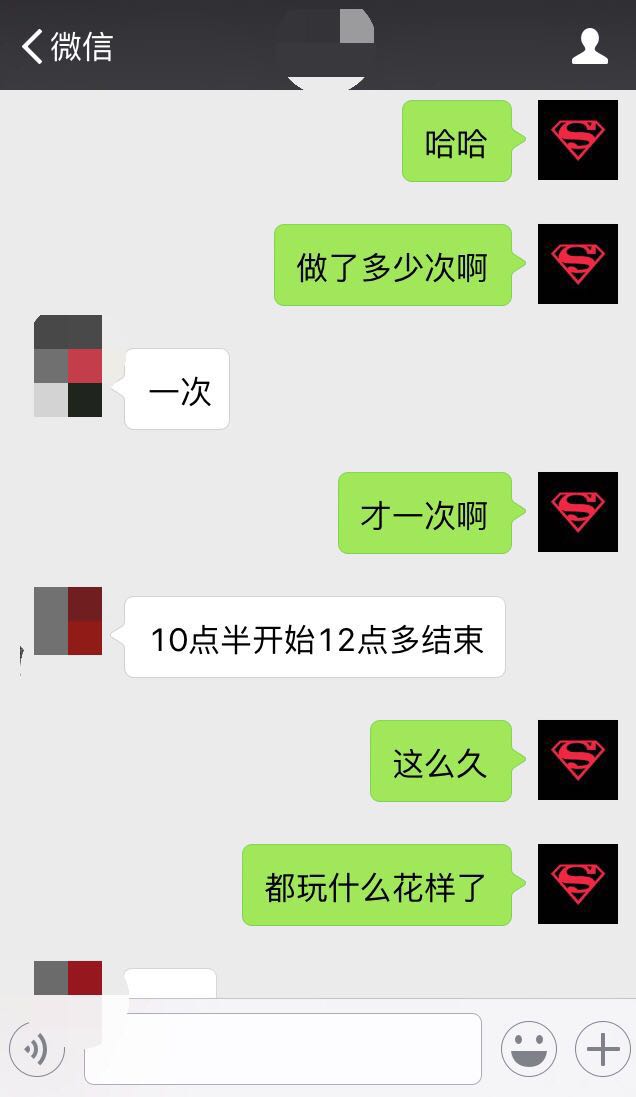Viewport: 636px width, 1097px height.
Task: Tap the Superman avatar beside 哈哈
Action: pyautogui.click(x=577, y=140)
